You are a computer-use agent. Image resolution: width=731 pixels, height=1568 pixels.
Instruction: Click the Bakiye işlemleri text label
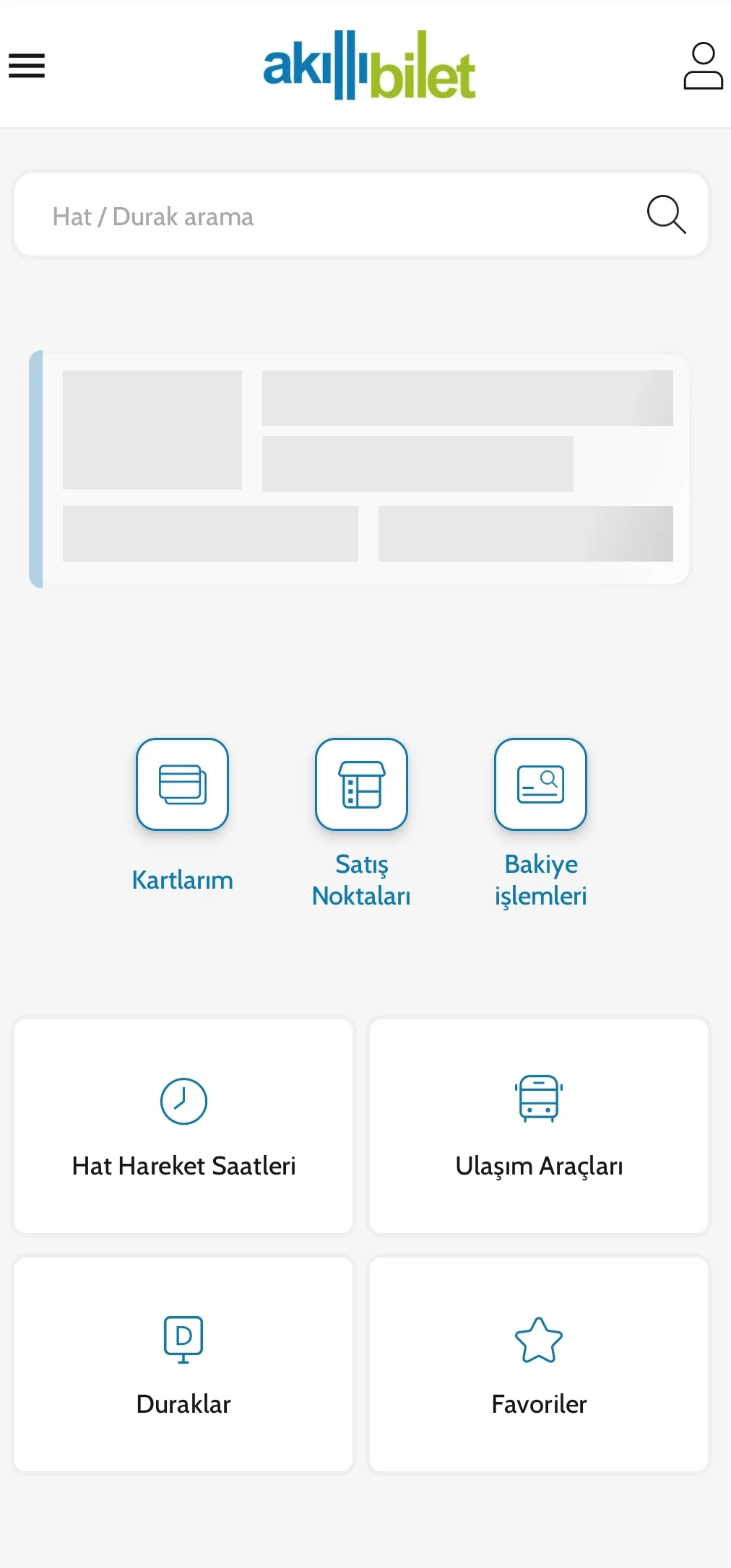tap(540, 880)
